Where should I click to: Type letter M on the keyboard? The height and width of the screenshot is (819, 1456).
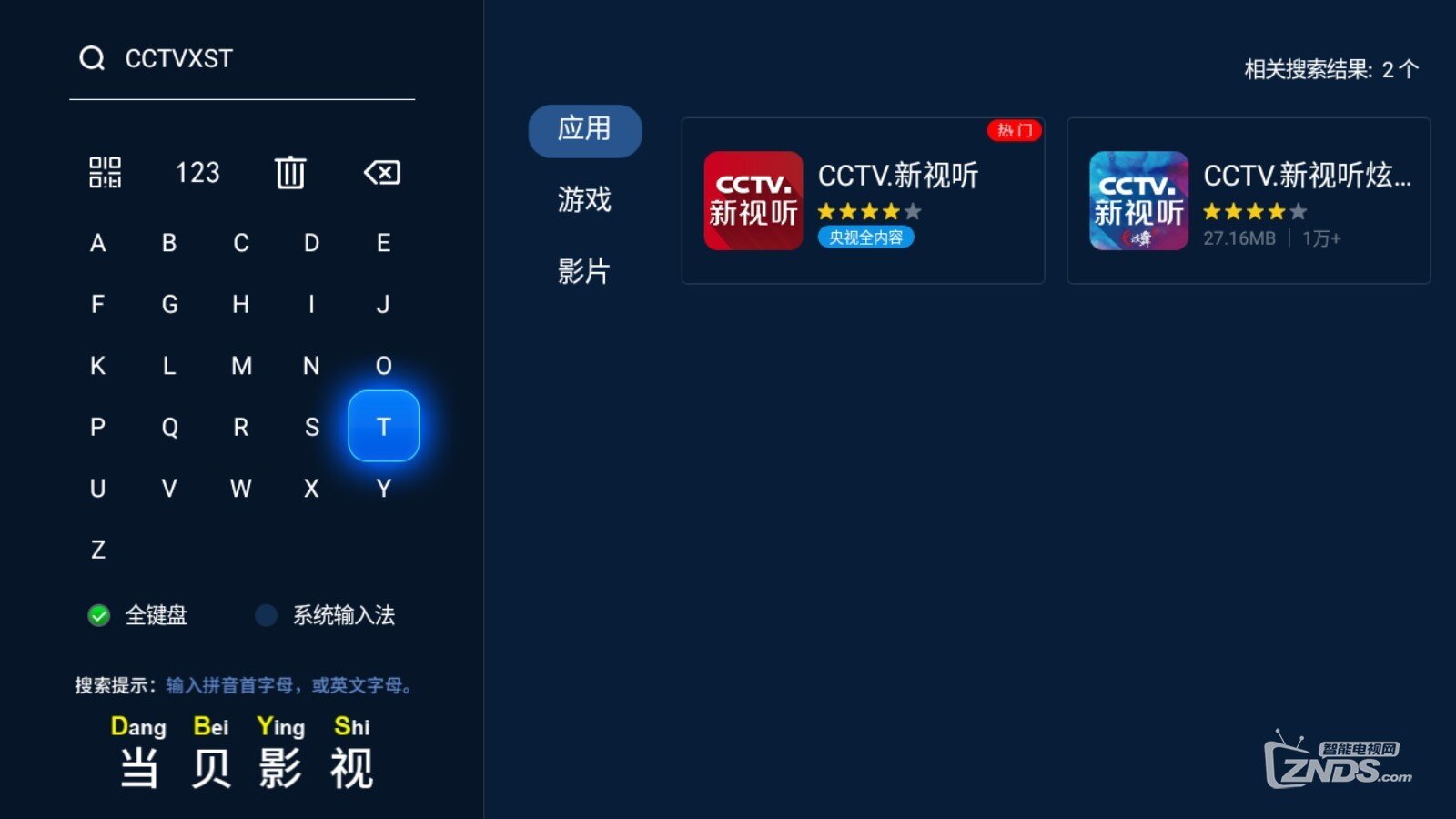click(x=241, y=366)
